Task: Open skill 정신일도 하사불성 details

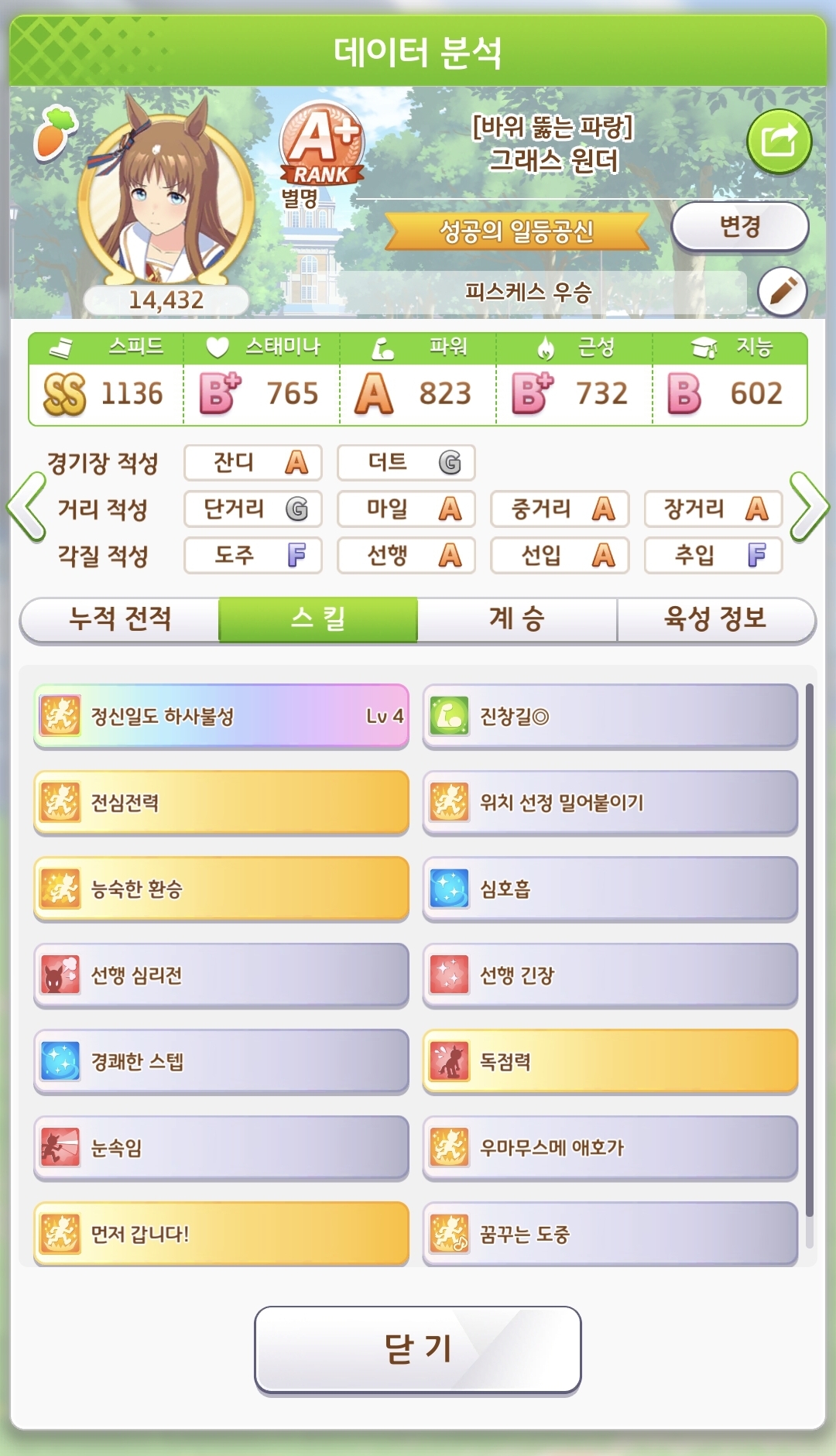Action: (x=221, y=716)
